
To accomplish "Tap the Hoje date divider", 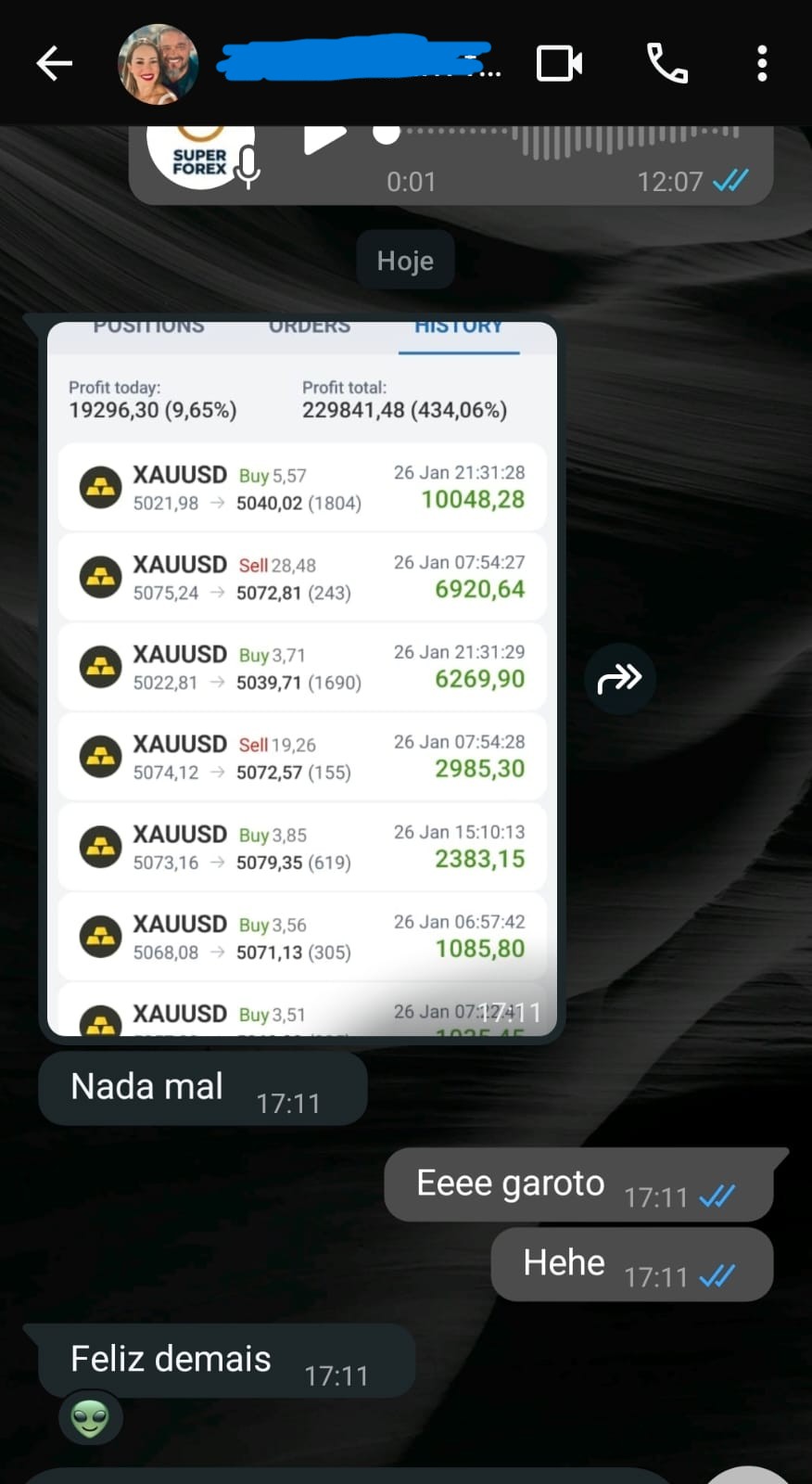I will pyautogui.click(x=405, y=261).
